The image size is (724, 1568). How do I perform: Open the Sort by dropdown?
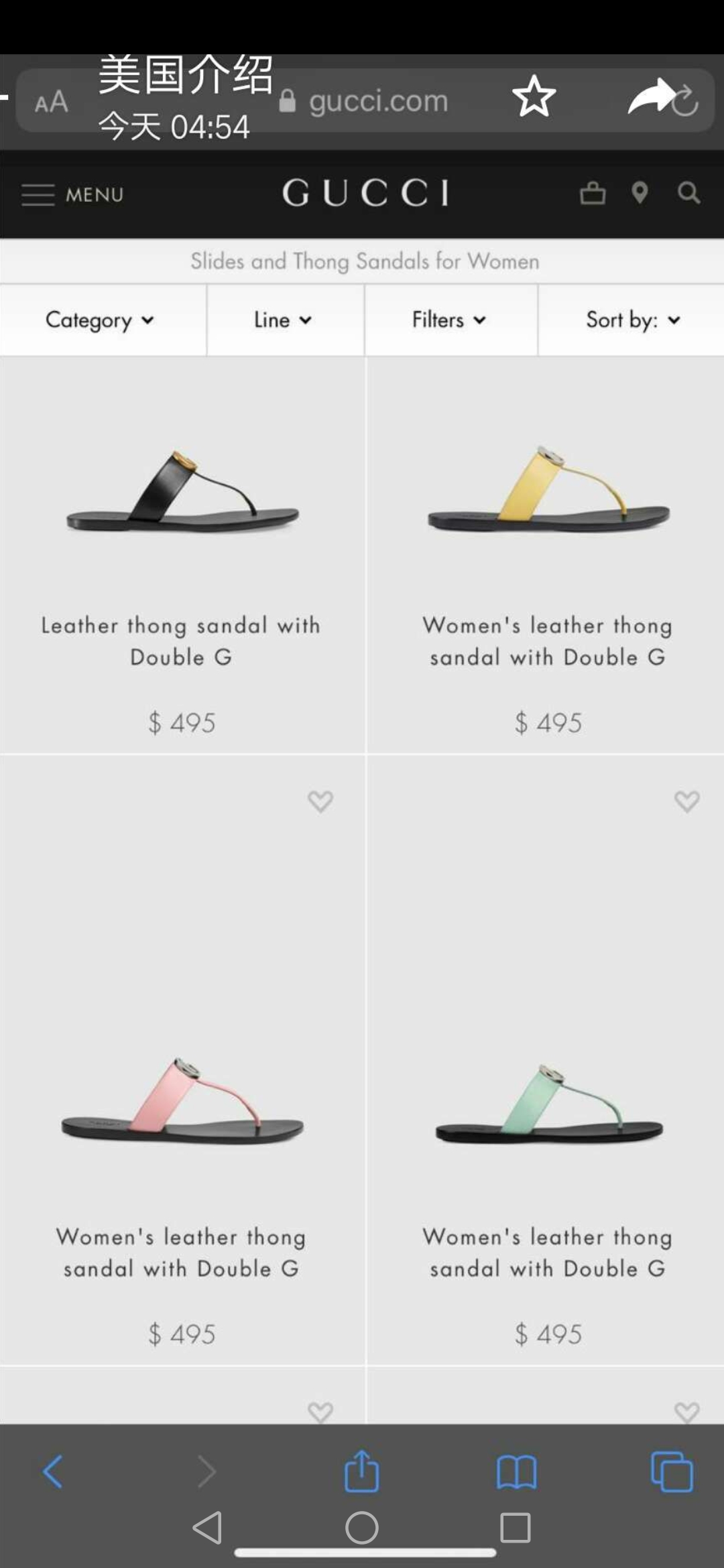(x=631, y=320)
